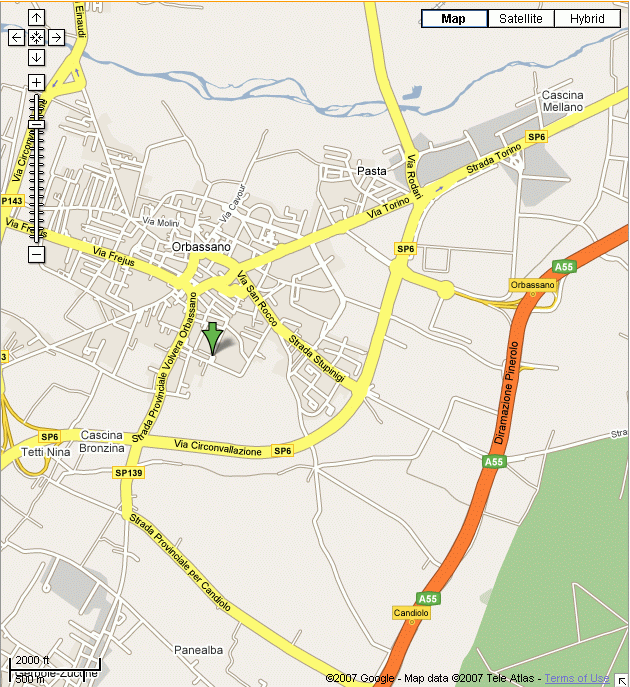The height and width of the screenshot is (687, 630).
Task: Zoom out with the minus button
Action: click(x=36, y=254)
